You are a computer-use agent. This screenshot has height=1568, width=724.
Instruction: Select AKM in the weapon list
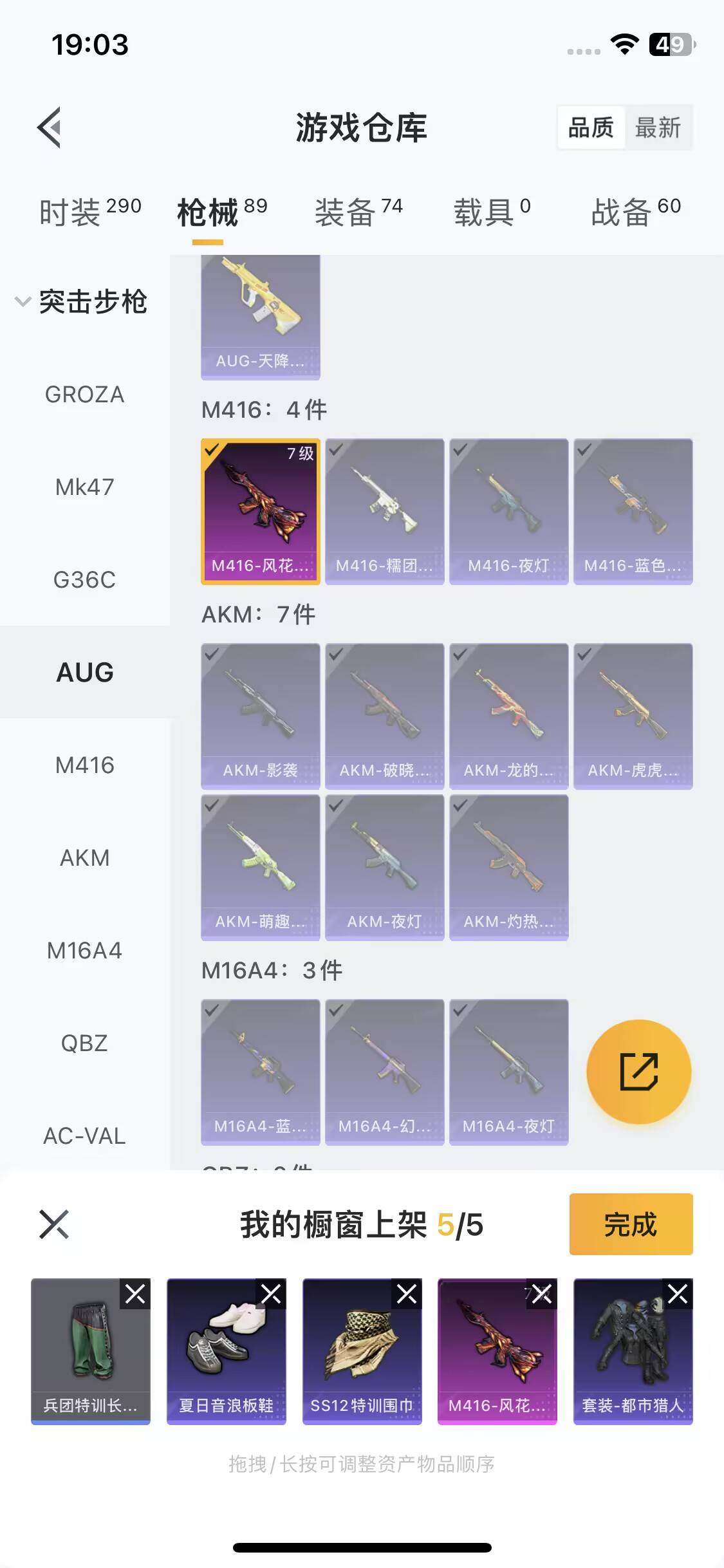coord(84,858)
